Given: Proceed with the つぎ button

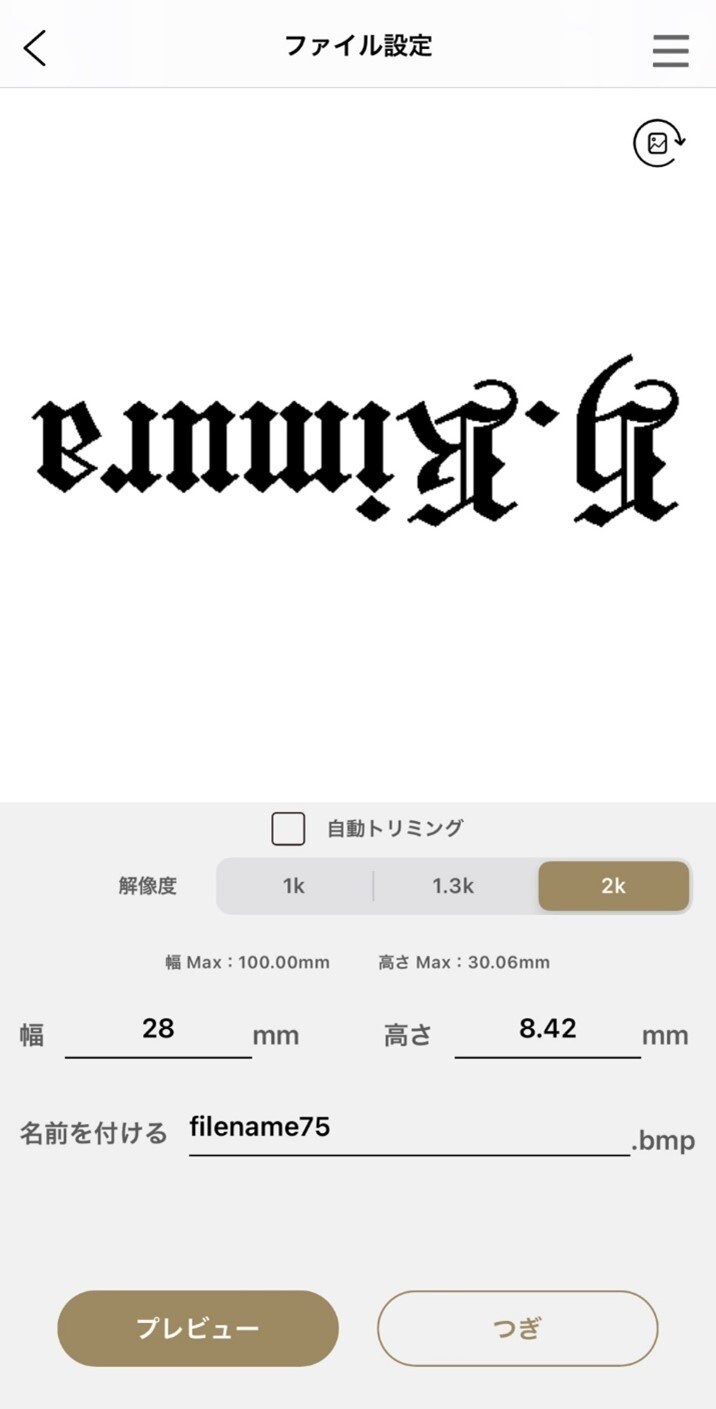Looking at the screenshot, I should click(x=517, y=1328).
